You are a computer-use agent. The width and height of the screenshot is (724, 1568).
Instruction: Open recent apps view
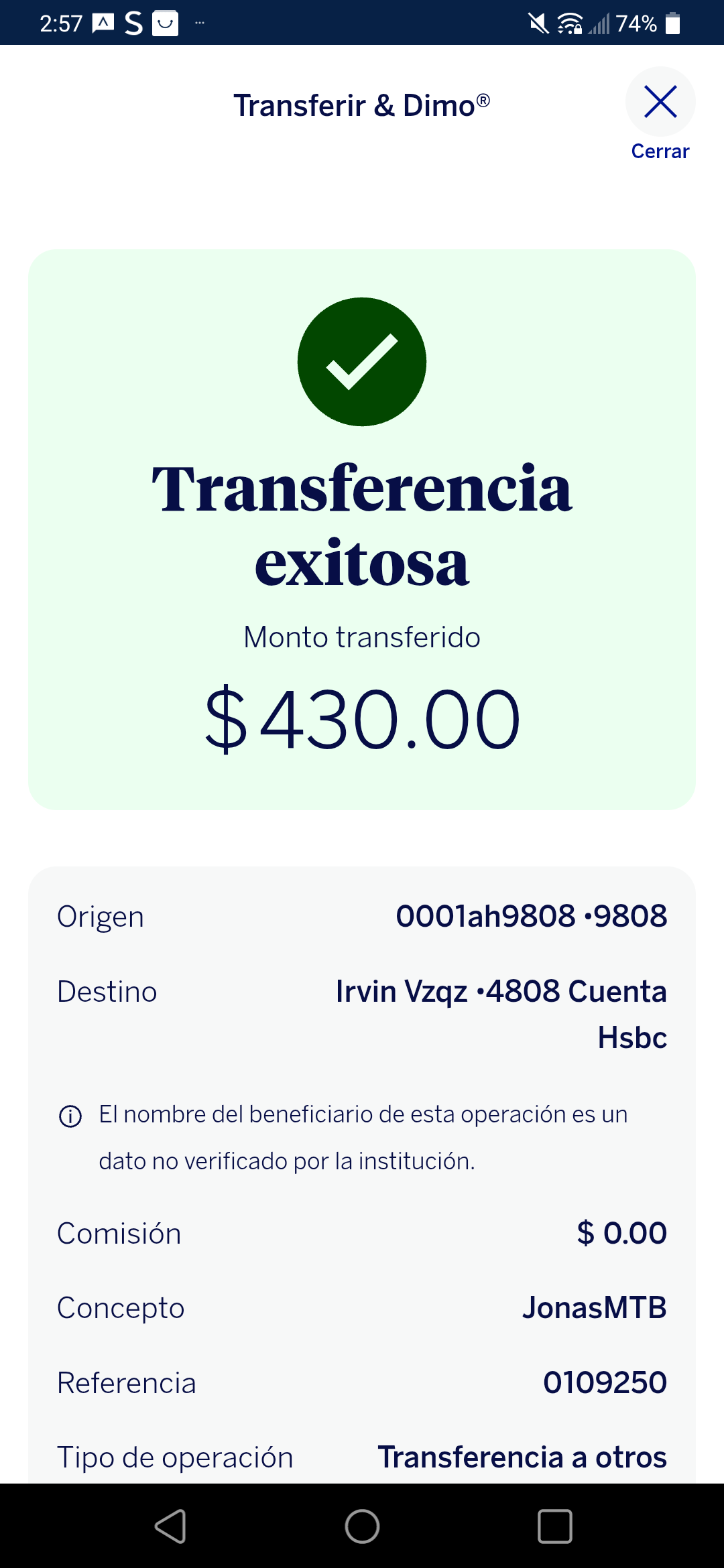(x=554, y=1526)
